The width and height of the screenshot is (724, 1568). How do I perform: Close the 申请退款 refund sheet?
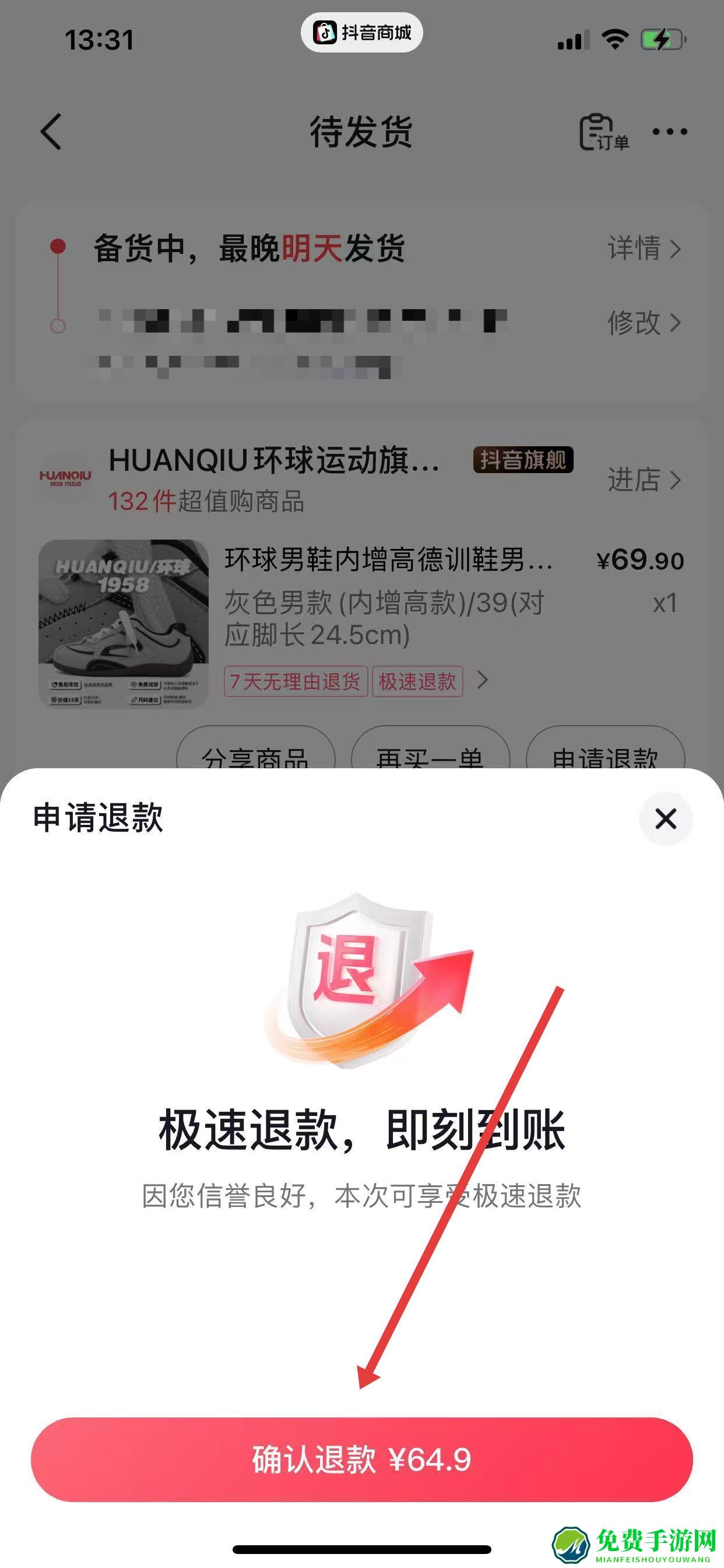(x=666, y=818)
